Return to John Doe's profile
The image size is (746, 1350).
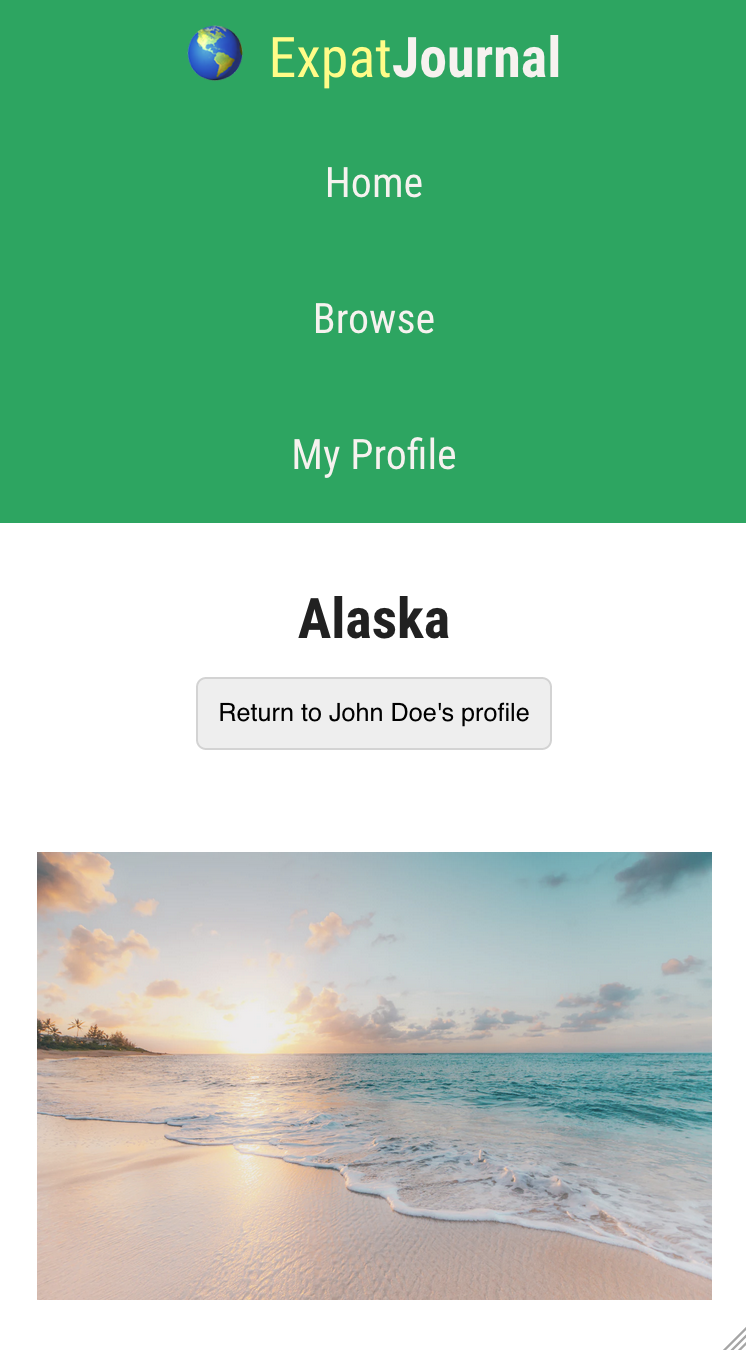pyautogui.click(x=374, y=713)
